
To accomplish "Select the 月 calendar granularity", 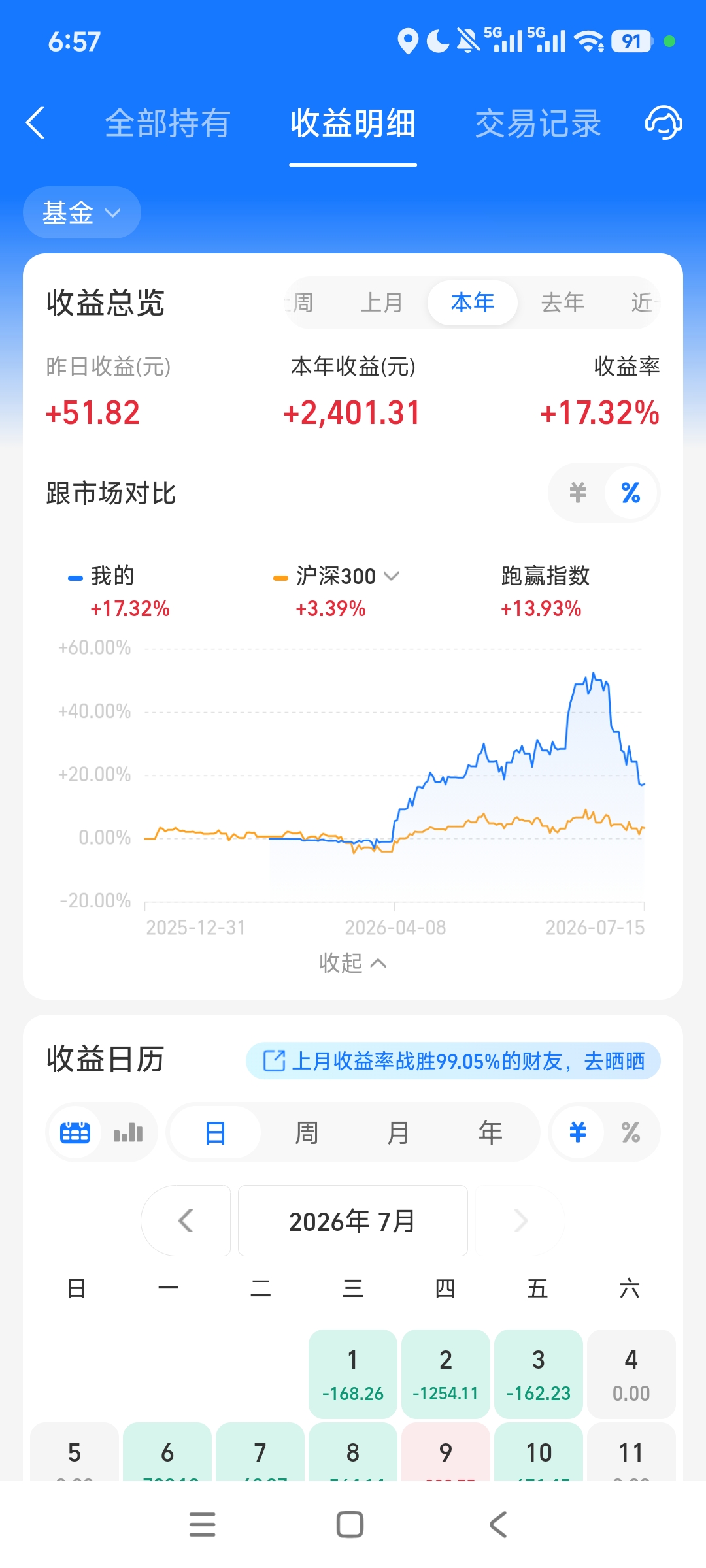I will click(x=398, y=1132).
